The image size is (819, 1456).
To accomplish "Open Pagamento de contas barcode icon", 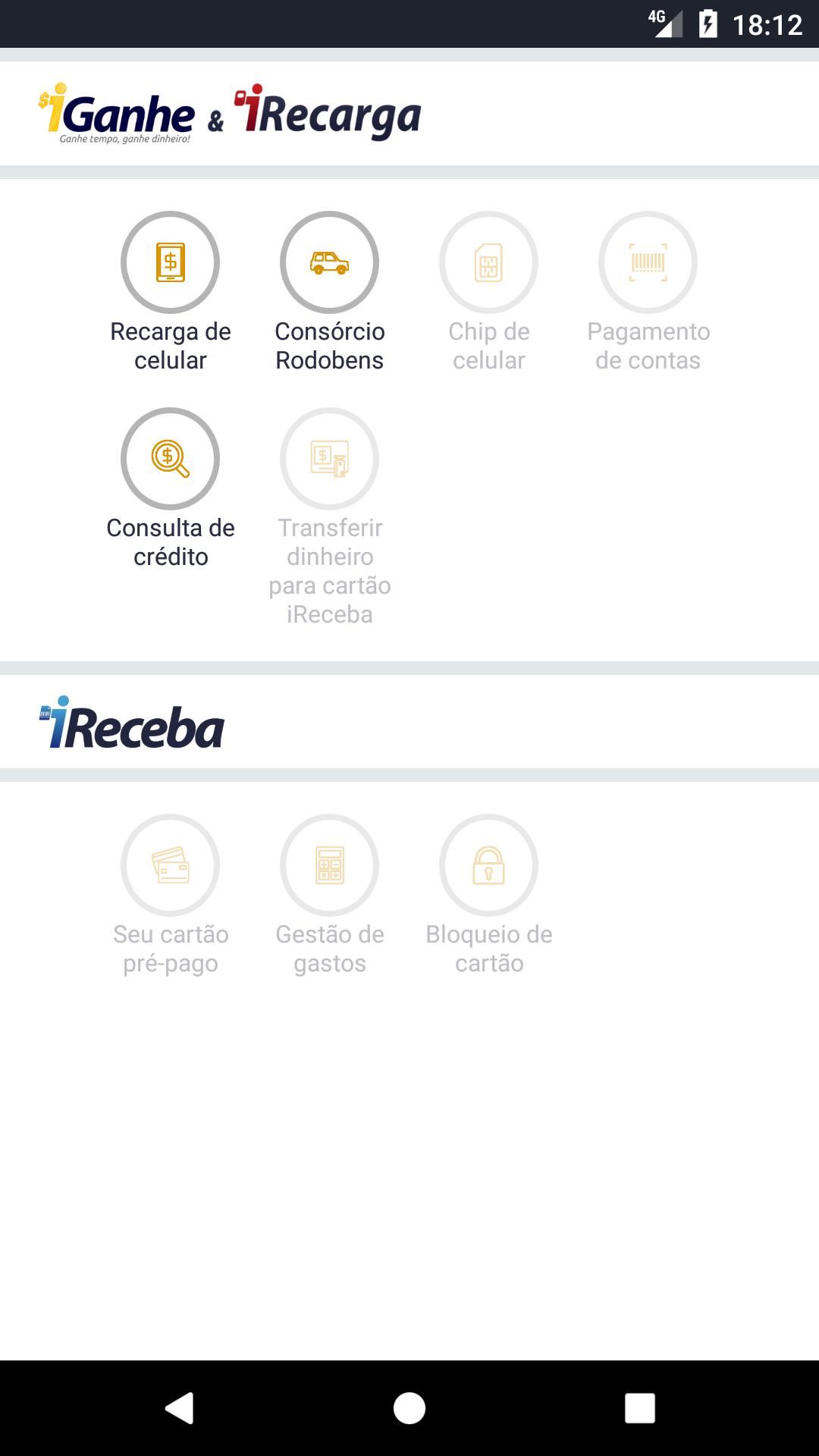I will 650,263.
